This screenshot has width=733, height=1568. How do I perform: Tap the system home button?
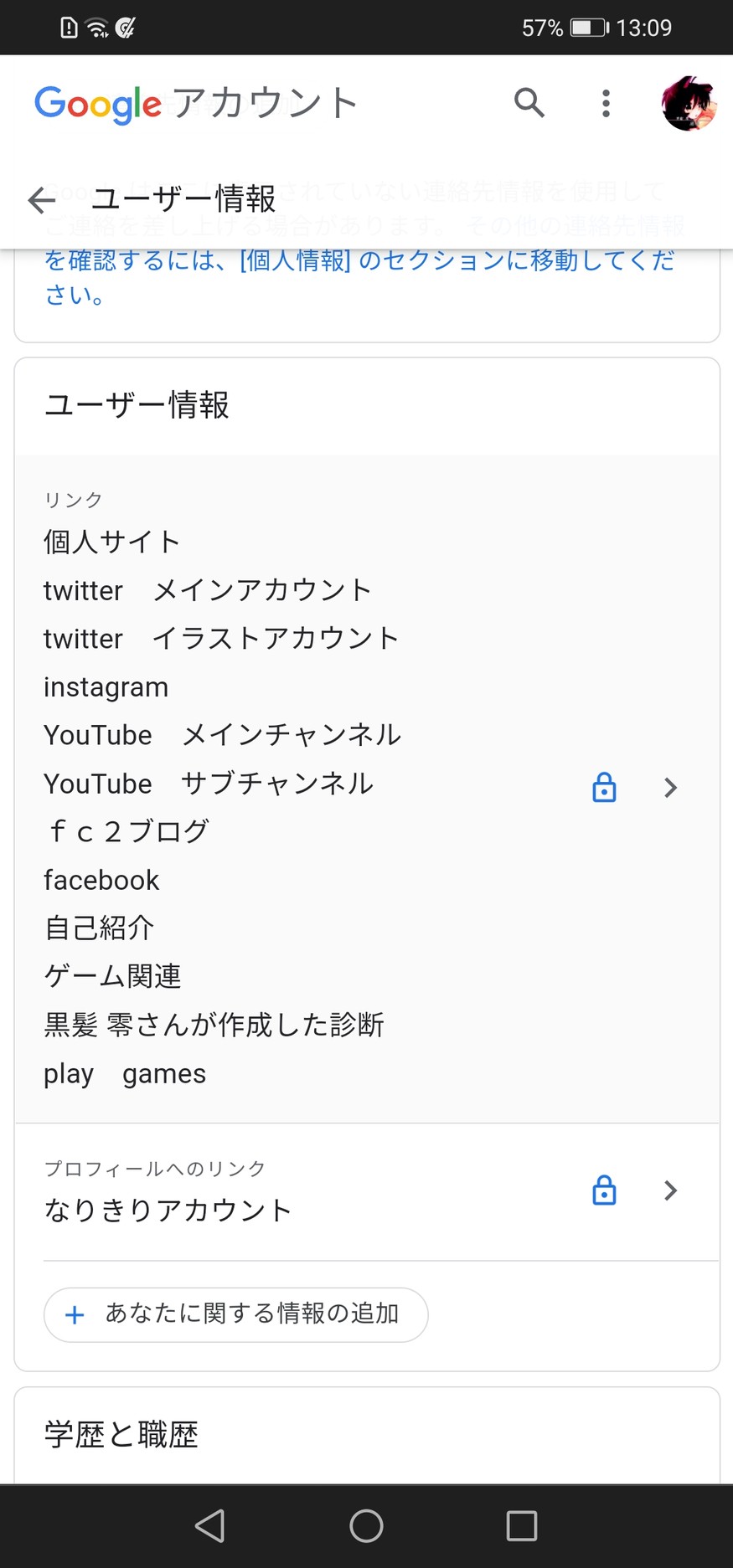(366, 1525)
